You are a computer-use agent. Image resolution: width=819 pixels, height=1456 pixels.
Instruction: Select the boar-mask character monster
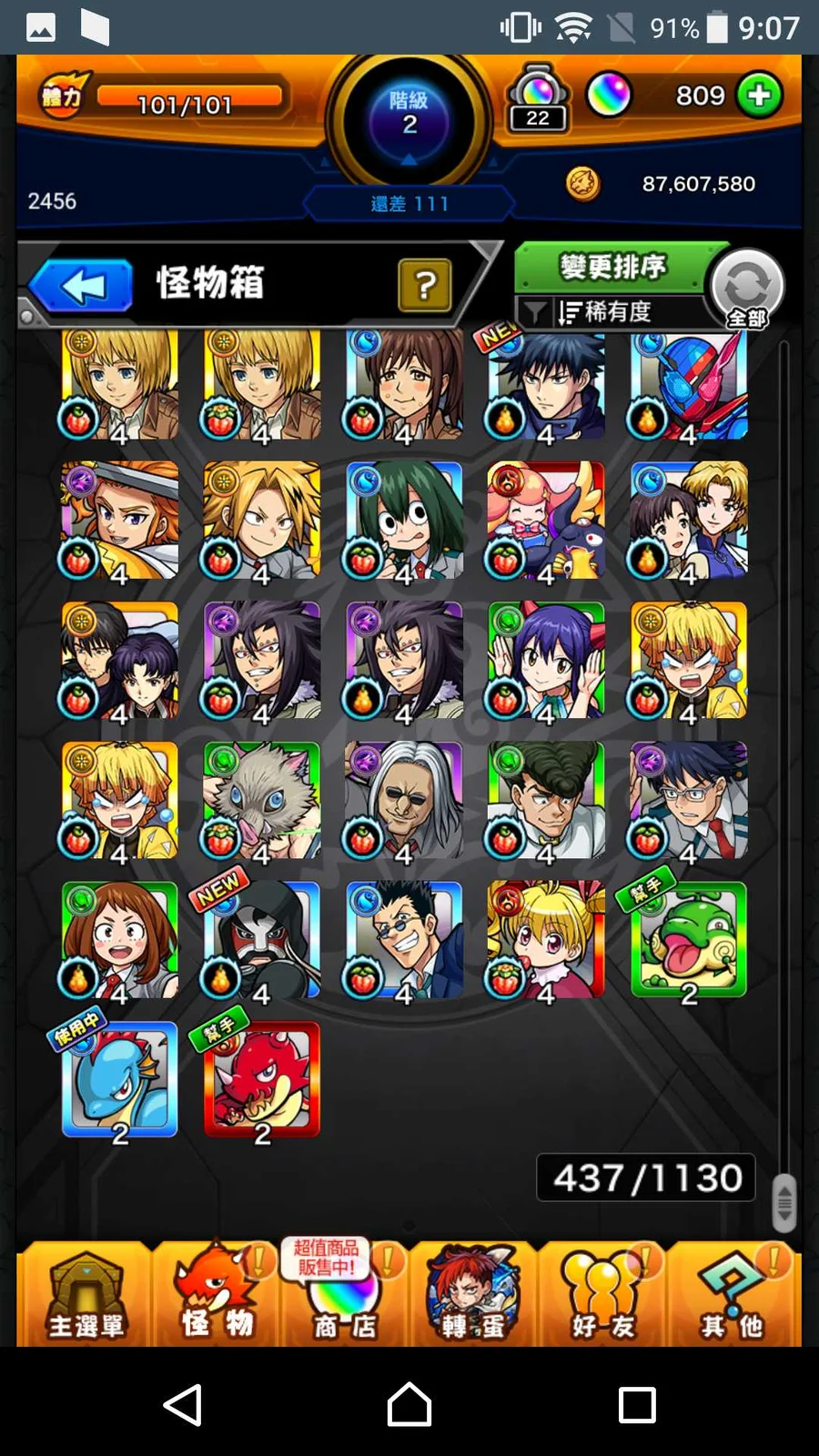pos(262,800)
